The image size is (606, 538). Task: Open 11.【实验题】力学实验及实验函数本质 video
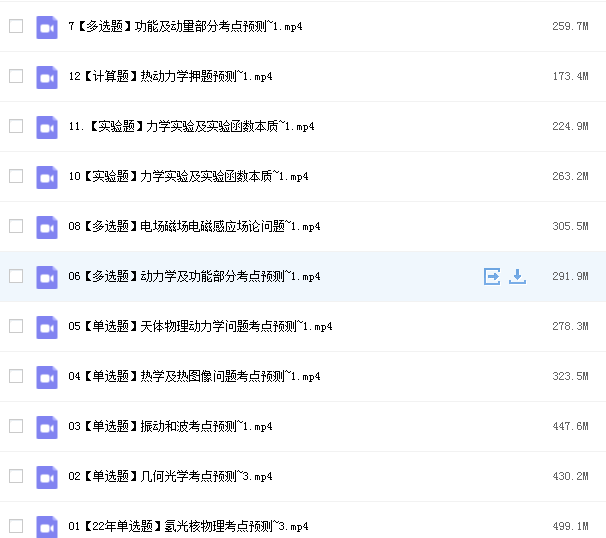(x=191, y=126)
